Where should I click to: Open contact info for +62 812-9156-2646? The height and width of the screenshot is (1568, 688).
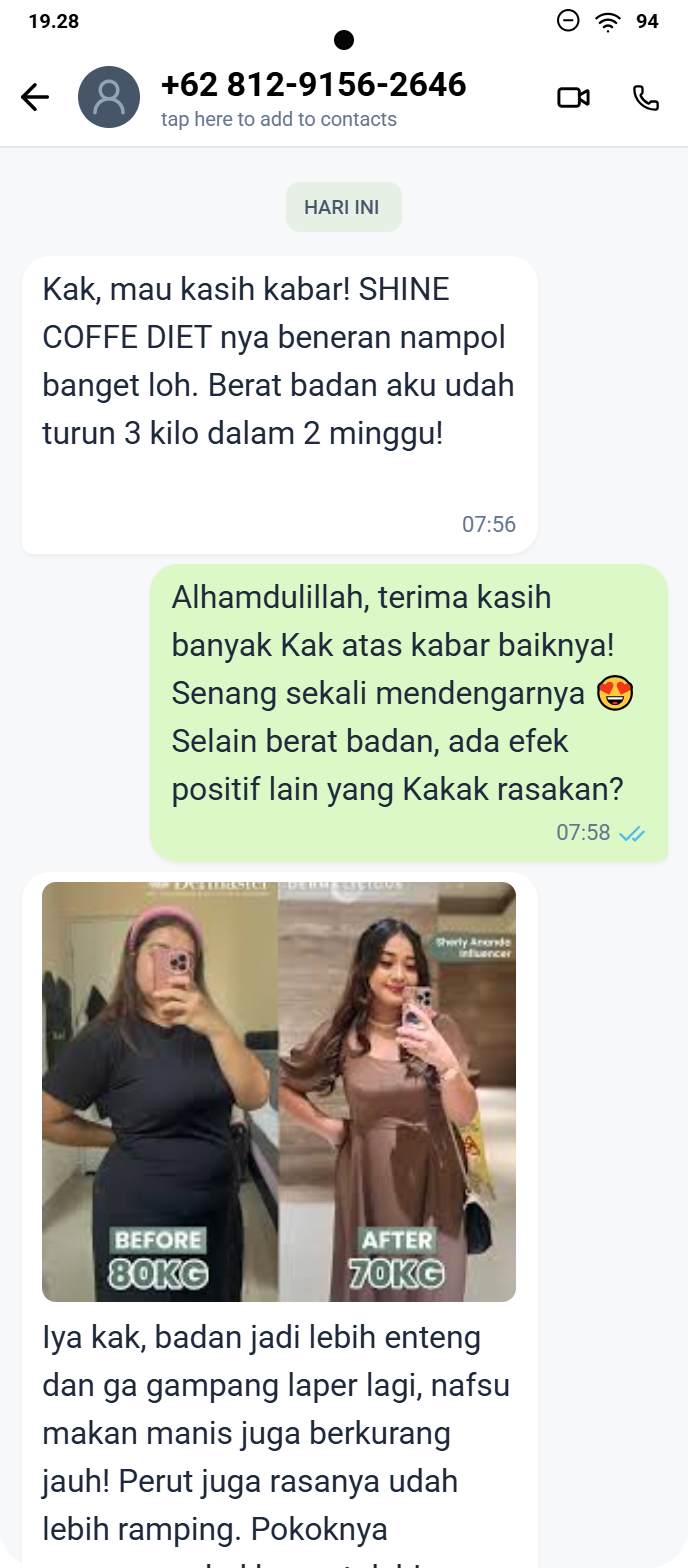pos(312,97)
